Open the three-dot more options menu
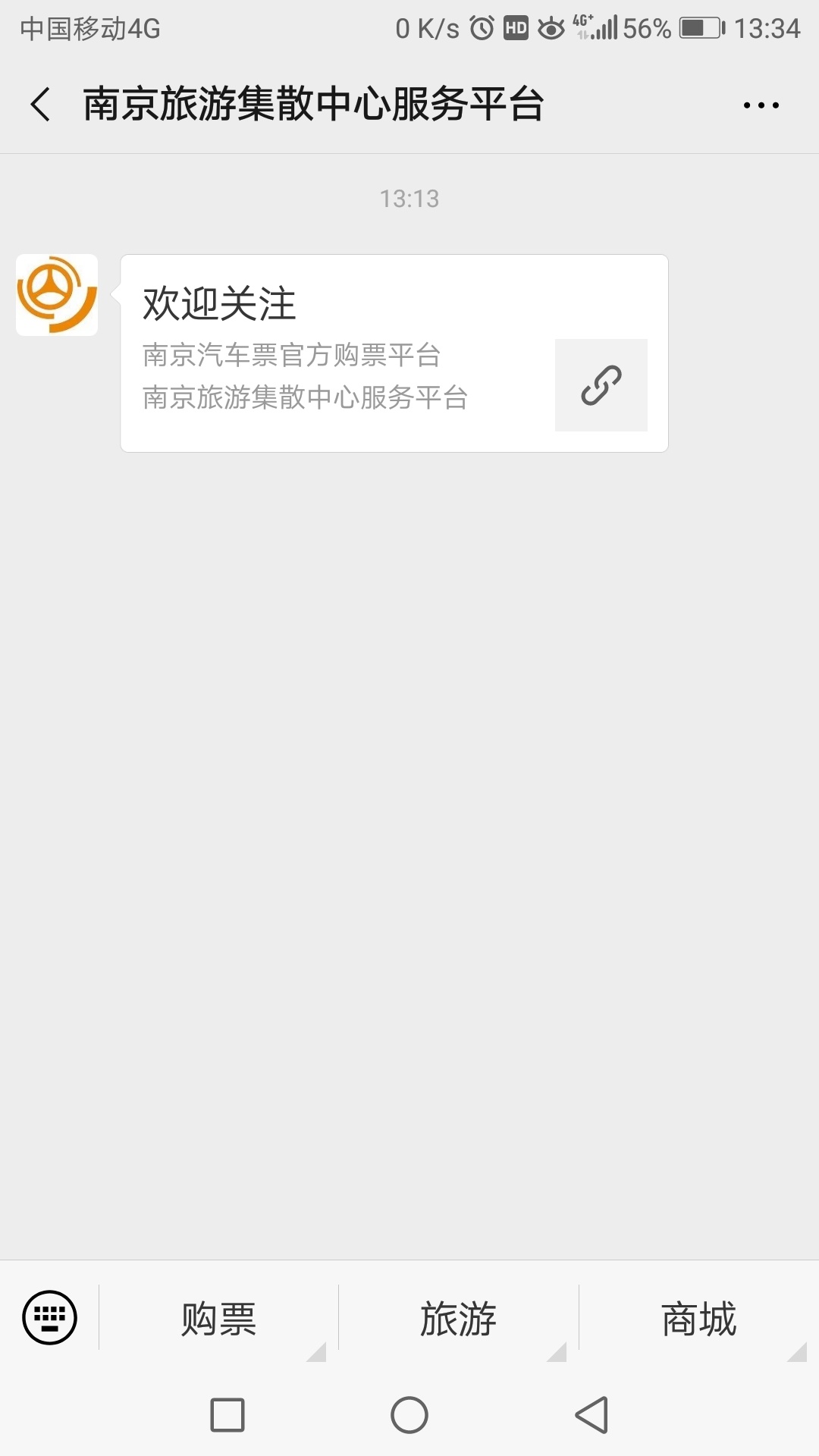The width and height of the screenshot is (819, 1456). pos(761,105)
